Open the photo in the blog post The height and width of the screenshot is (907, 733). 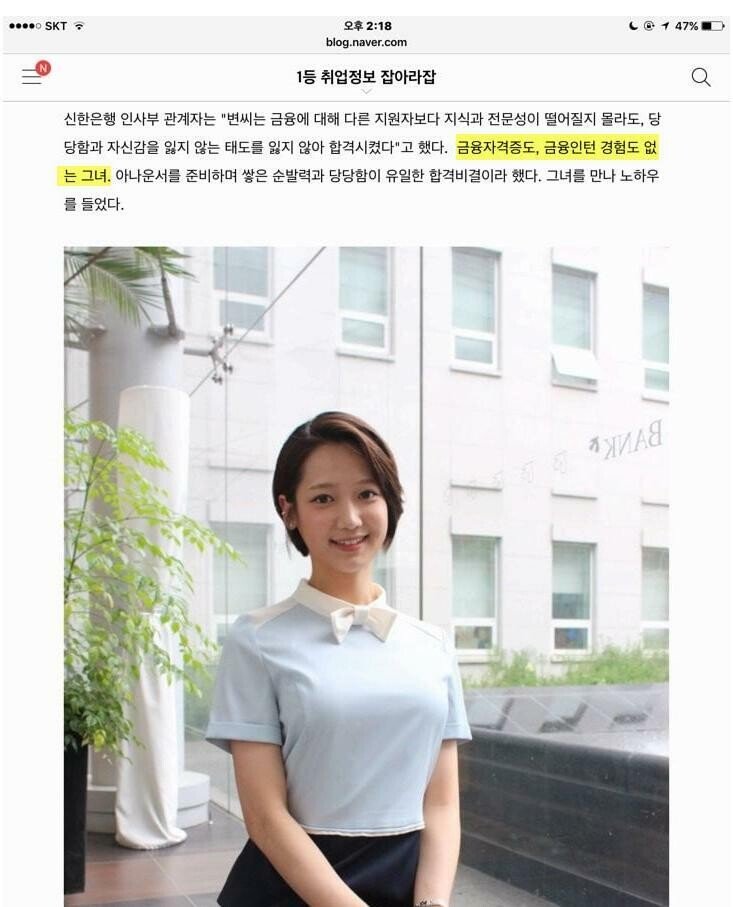366,576
